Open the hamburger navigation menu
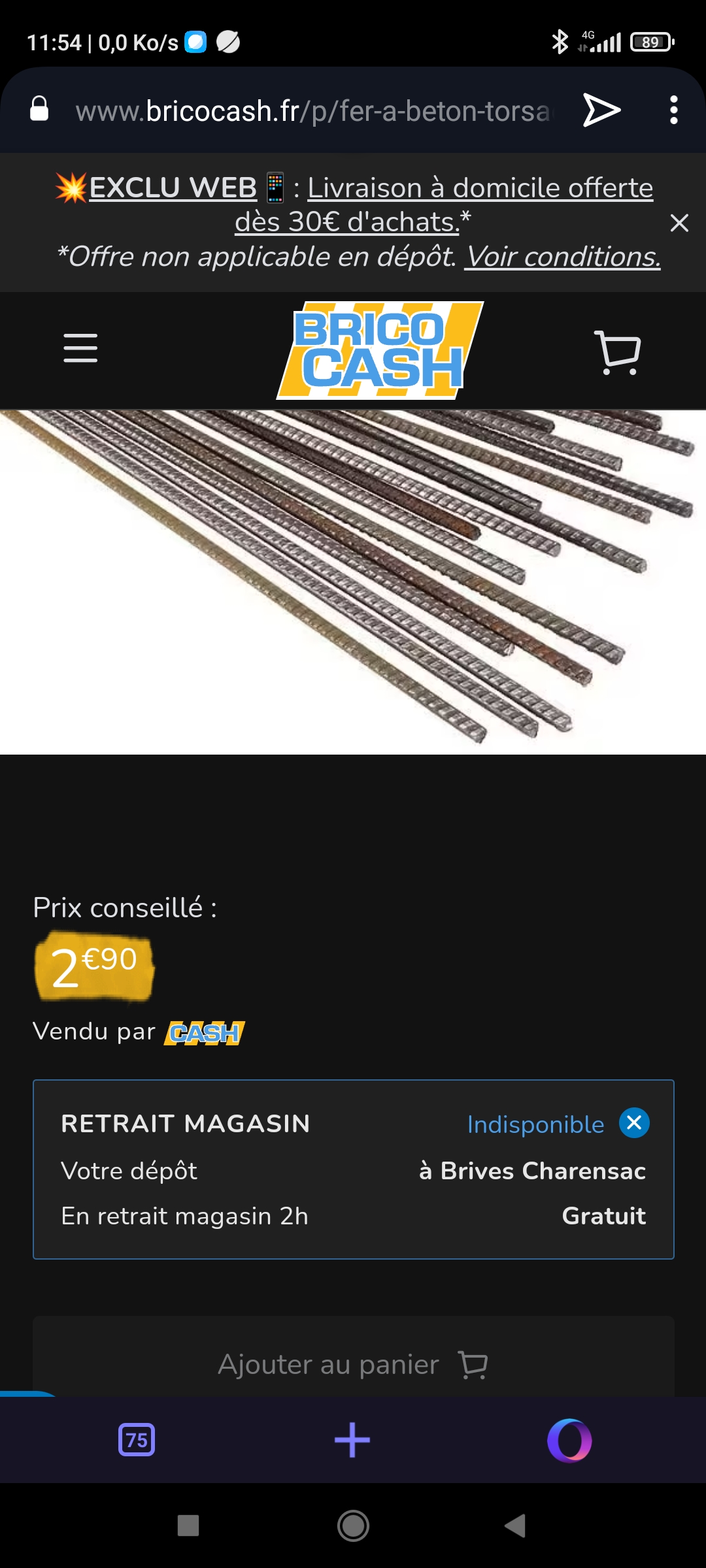This screenshot has width=706, height=1568. click(x=80, y=348)
